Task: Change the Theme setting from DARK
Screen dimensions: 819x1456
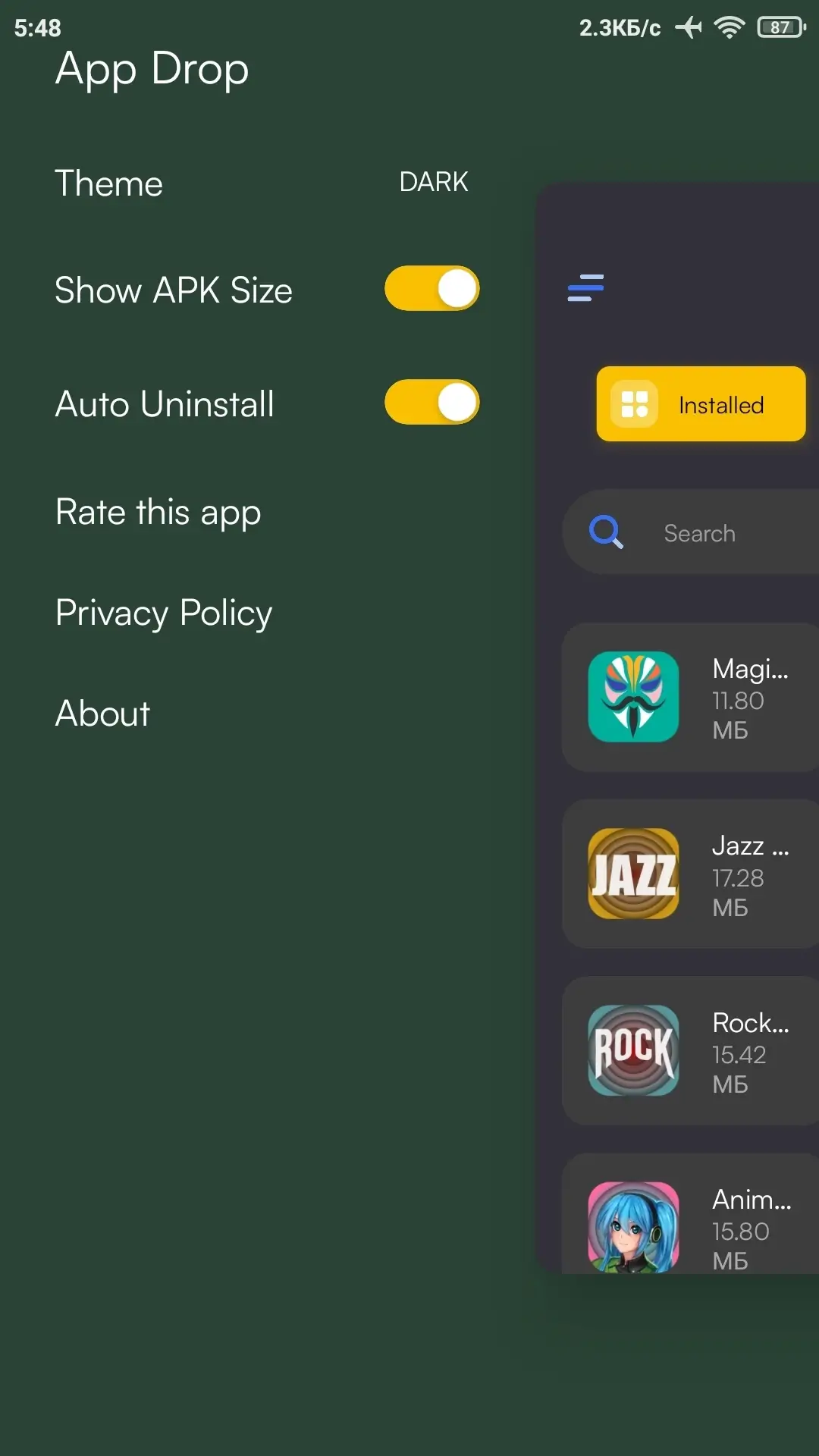Action: coord(433,182)
